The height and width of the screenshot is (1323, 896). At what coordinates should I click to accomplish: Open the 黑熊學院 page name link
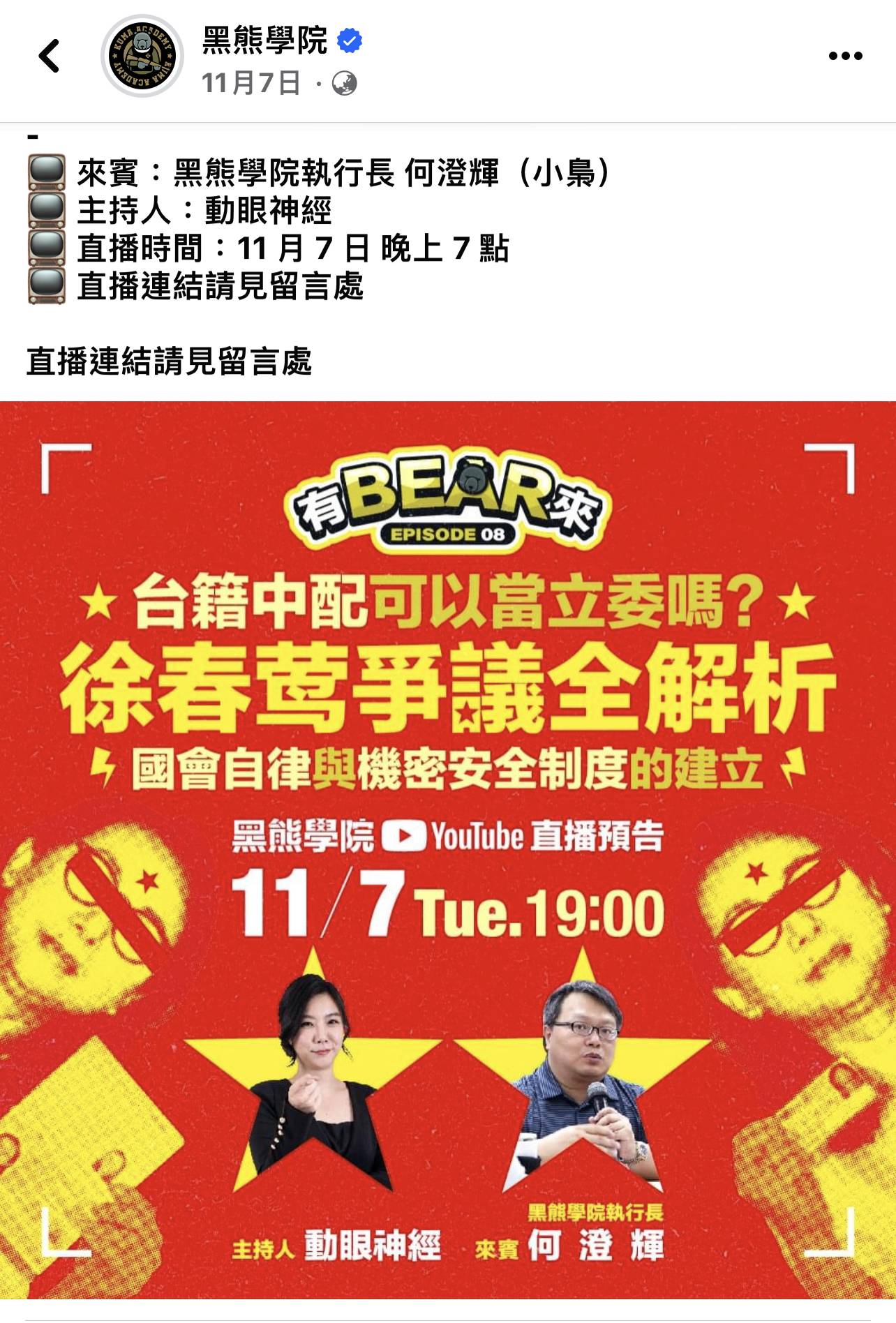[265, 40]
